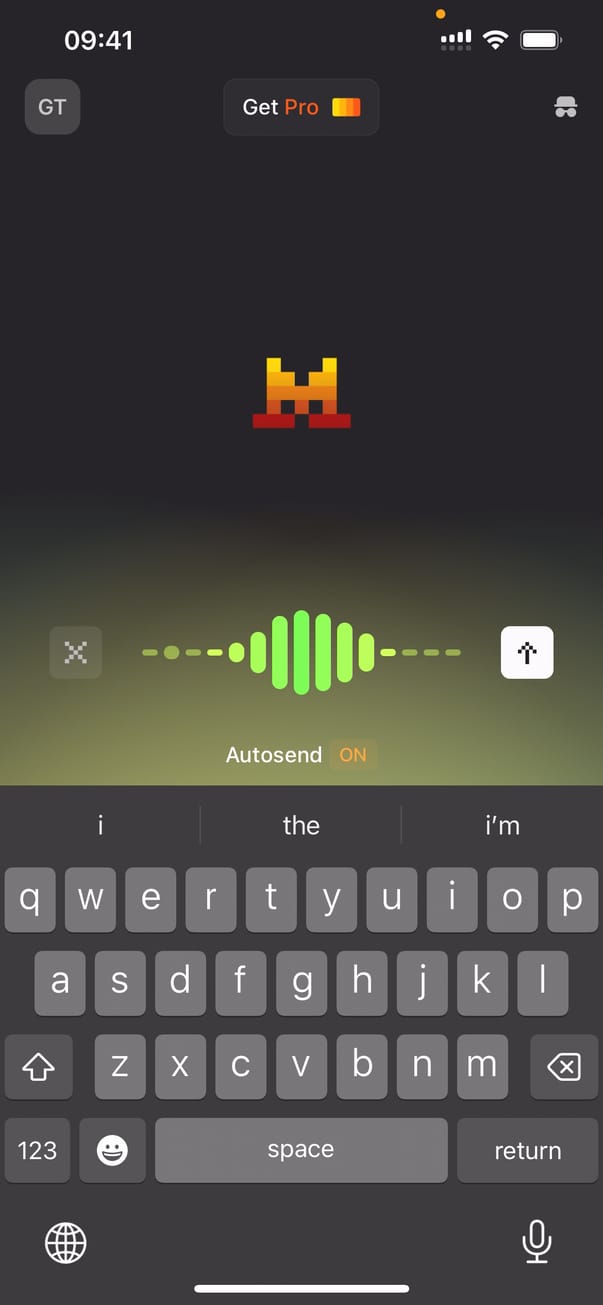Open the emoji keyboard
603x1305 pixels.
[x=112, y=1150]
